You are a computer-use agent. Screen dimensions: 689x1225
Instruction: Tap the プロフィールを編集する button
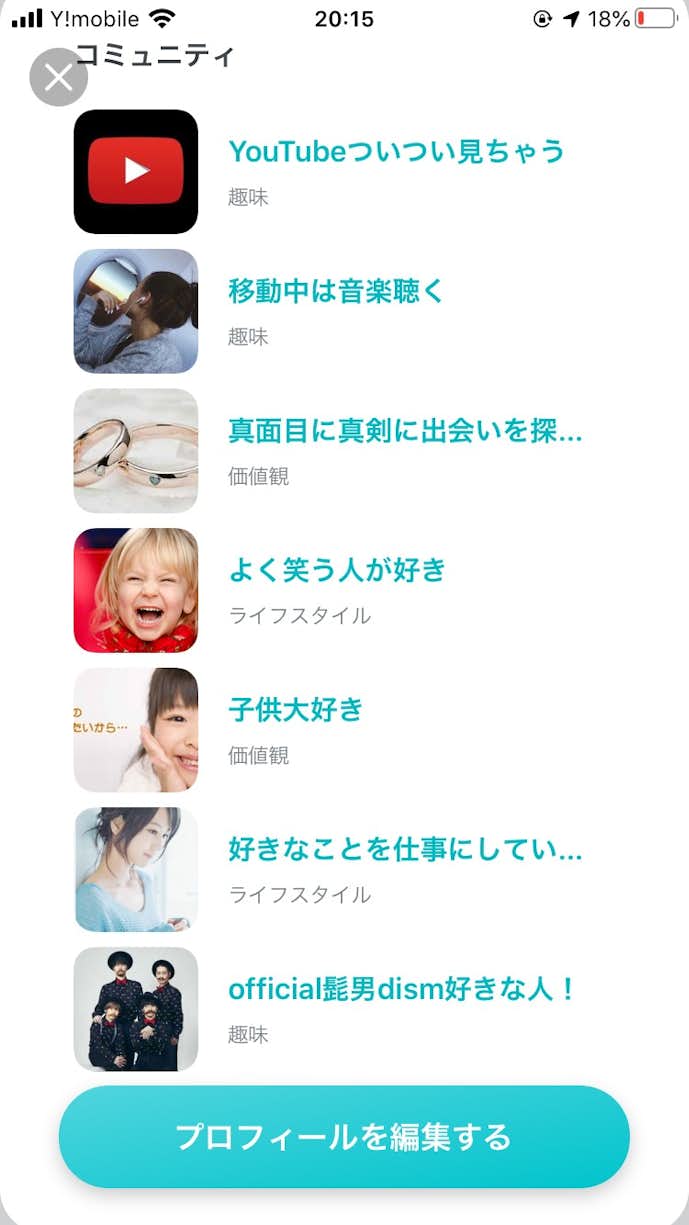[344, 1136]
